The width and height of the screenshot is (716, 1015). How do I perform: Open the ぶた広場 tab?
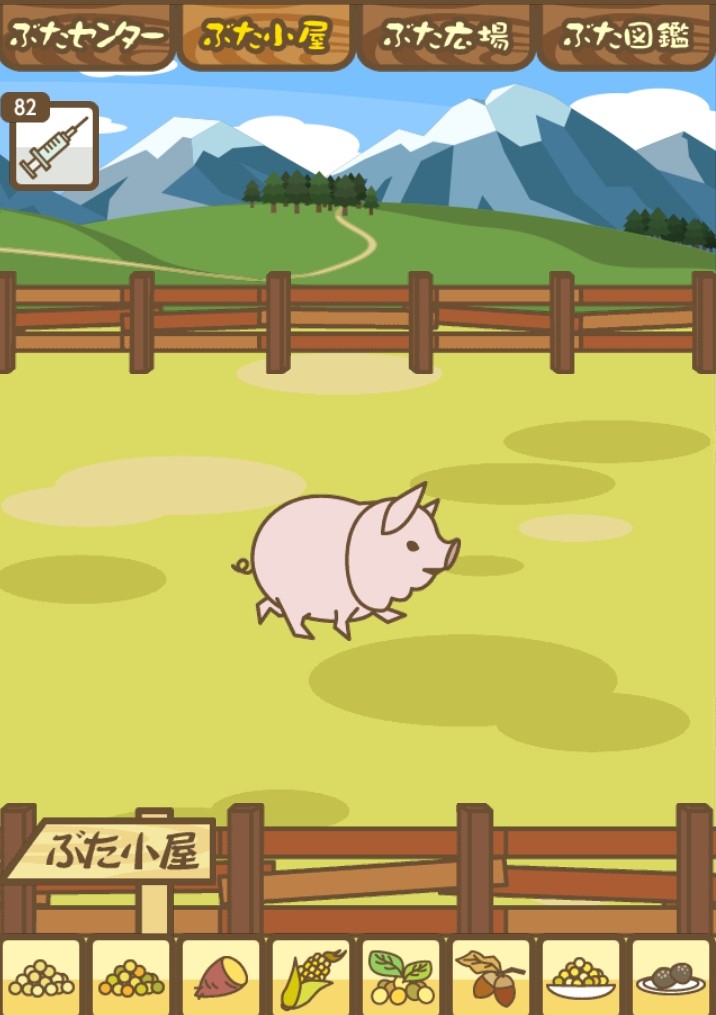pyautogui.click(x=446, y=35)
